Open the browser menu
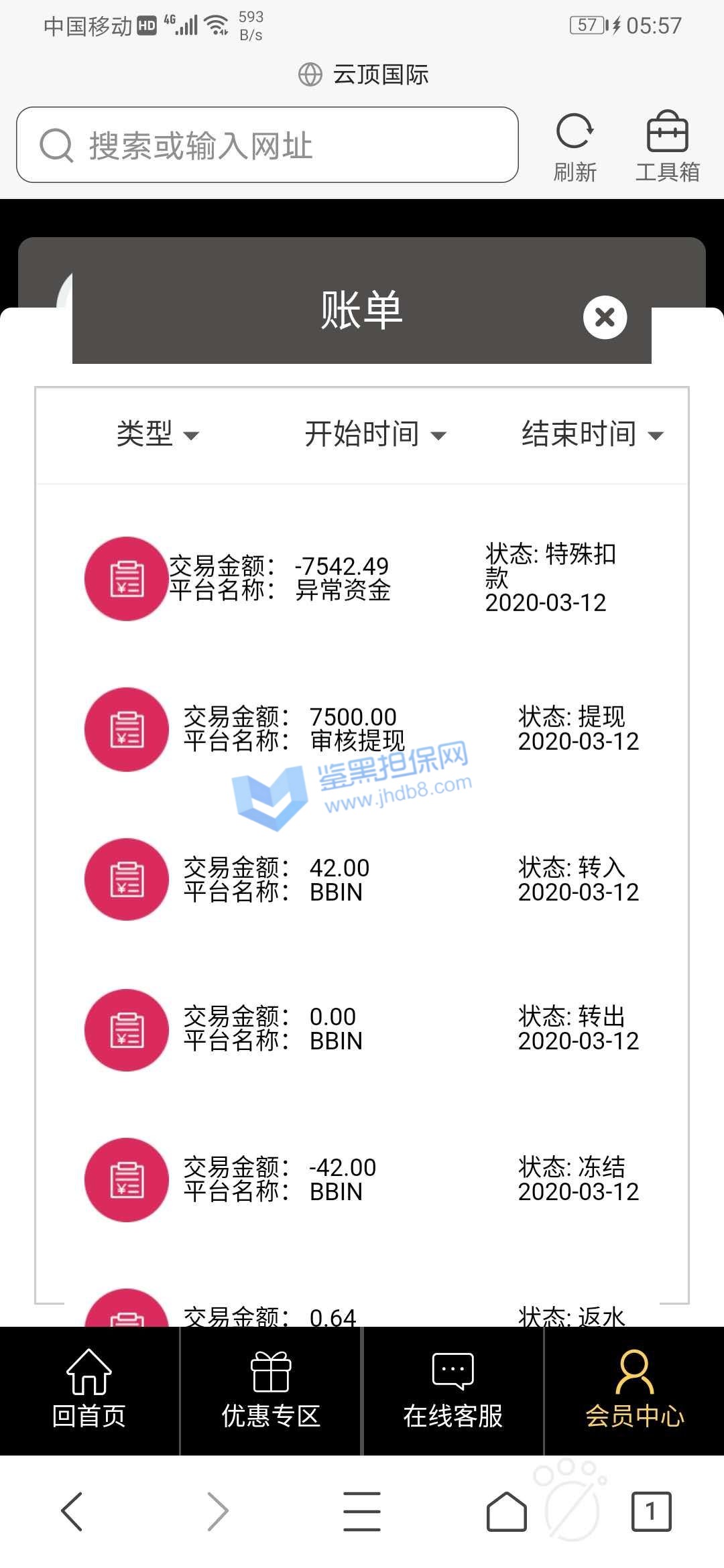Viewport: 724px width, 1568px height. [362, 1512]
